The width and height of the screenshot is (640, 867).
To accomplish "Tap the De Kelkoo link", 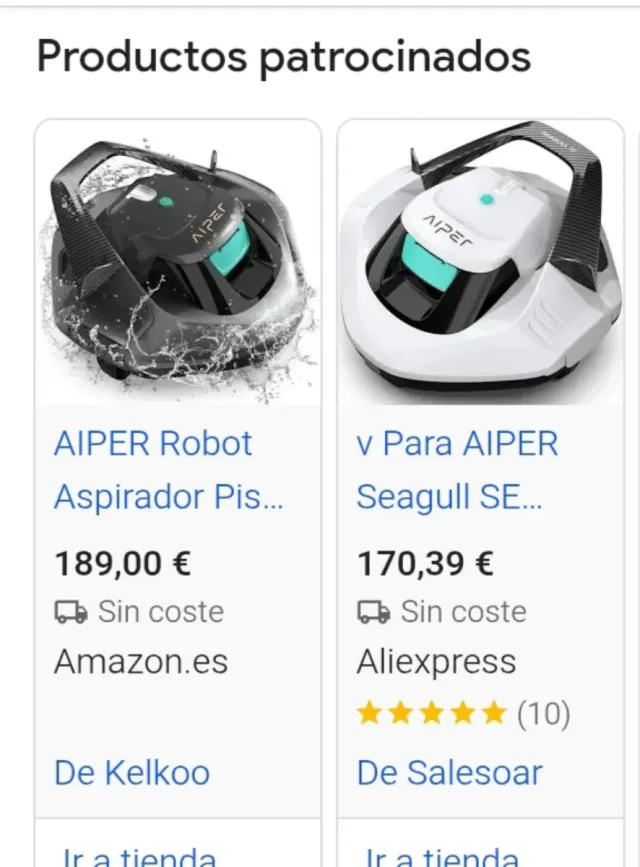I will click(132, 772).
